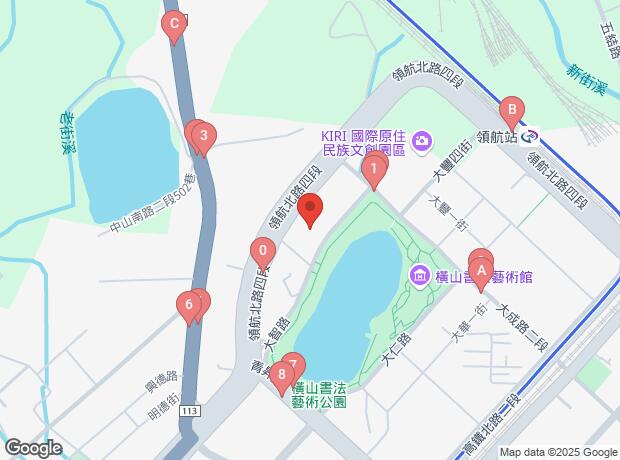620x460 pixels.
Task: Select map marker B near 領航站
Action: pos(510,111)
